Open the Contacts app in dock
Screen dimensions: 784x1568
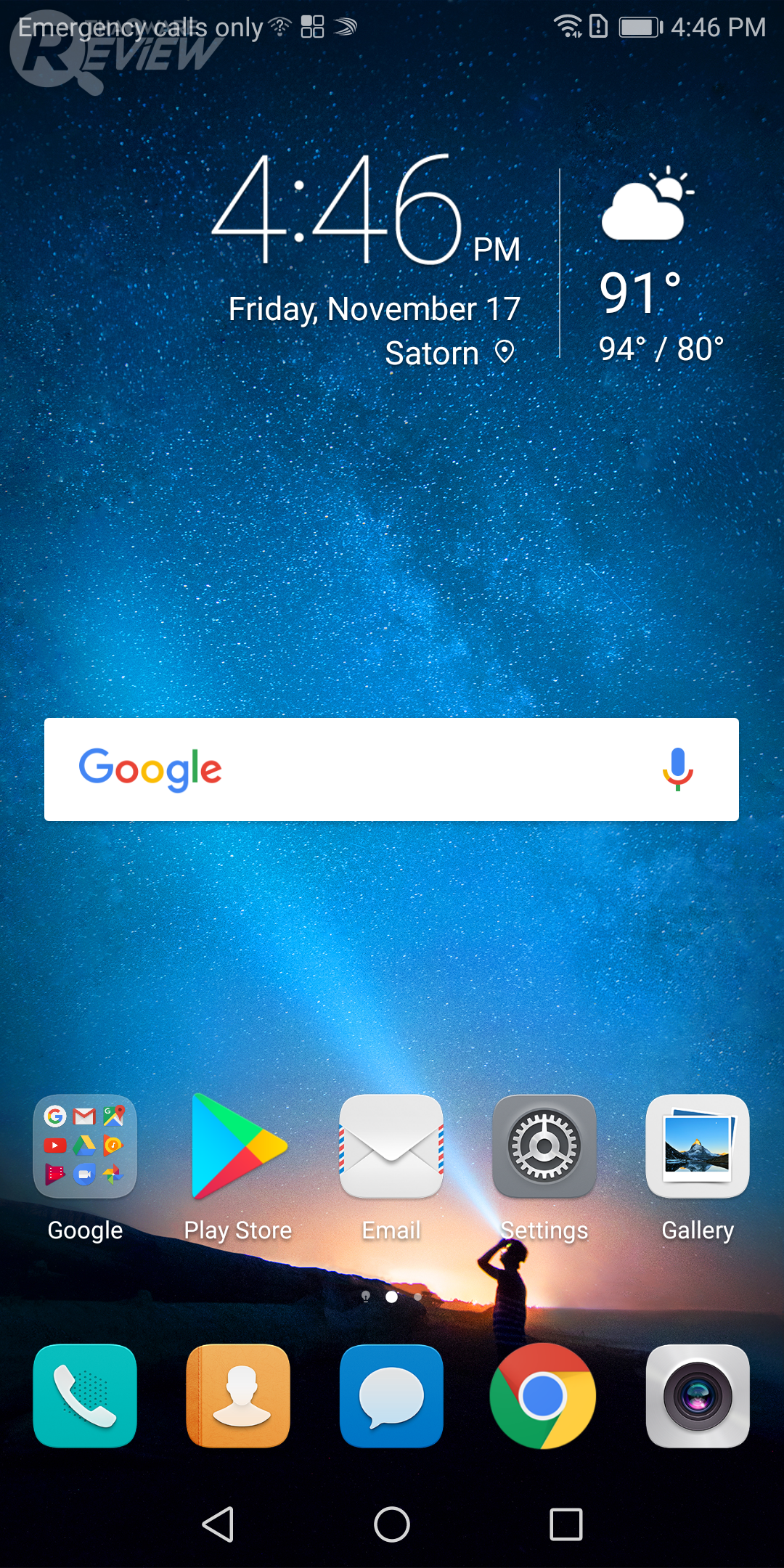click(x=238, y=1396)
